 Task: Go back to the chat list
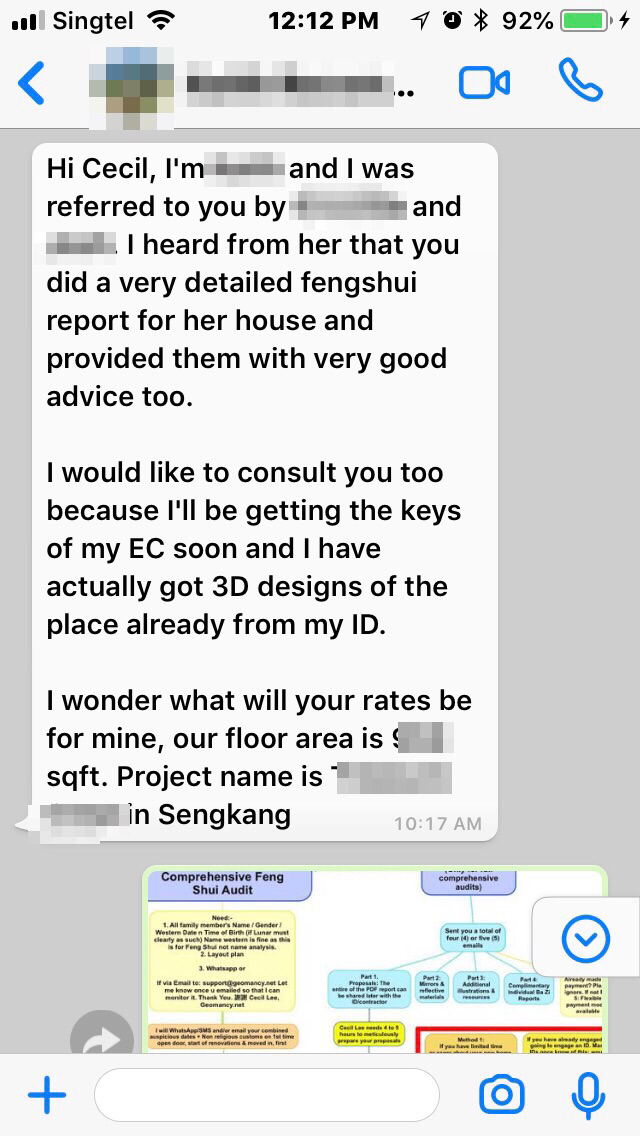(x=32, y=83)
